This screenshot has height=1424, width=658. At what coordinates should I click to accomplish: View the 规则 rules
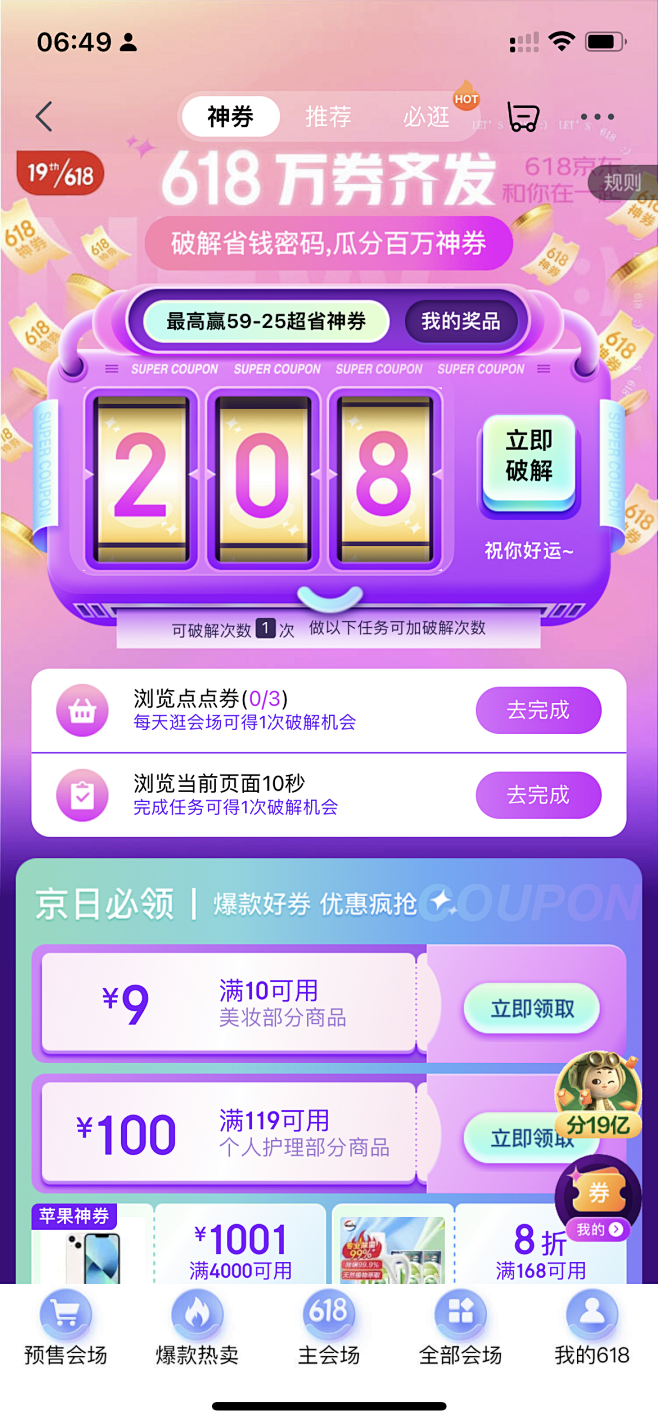coord(622,182)
